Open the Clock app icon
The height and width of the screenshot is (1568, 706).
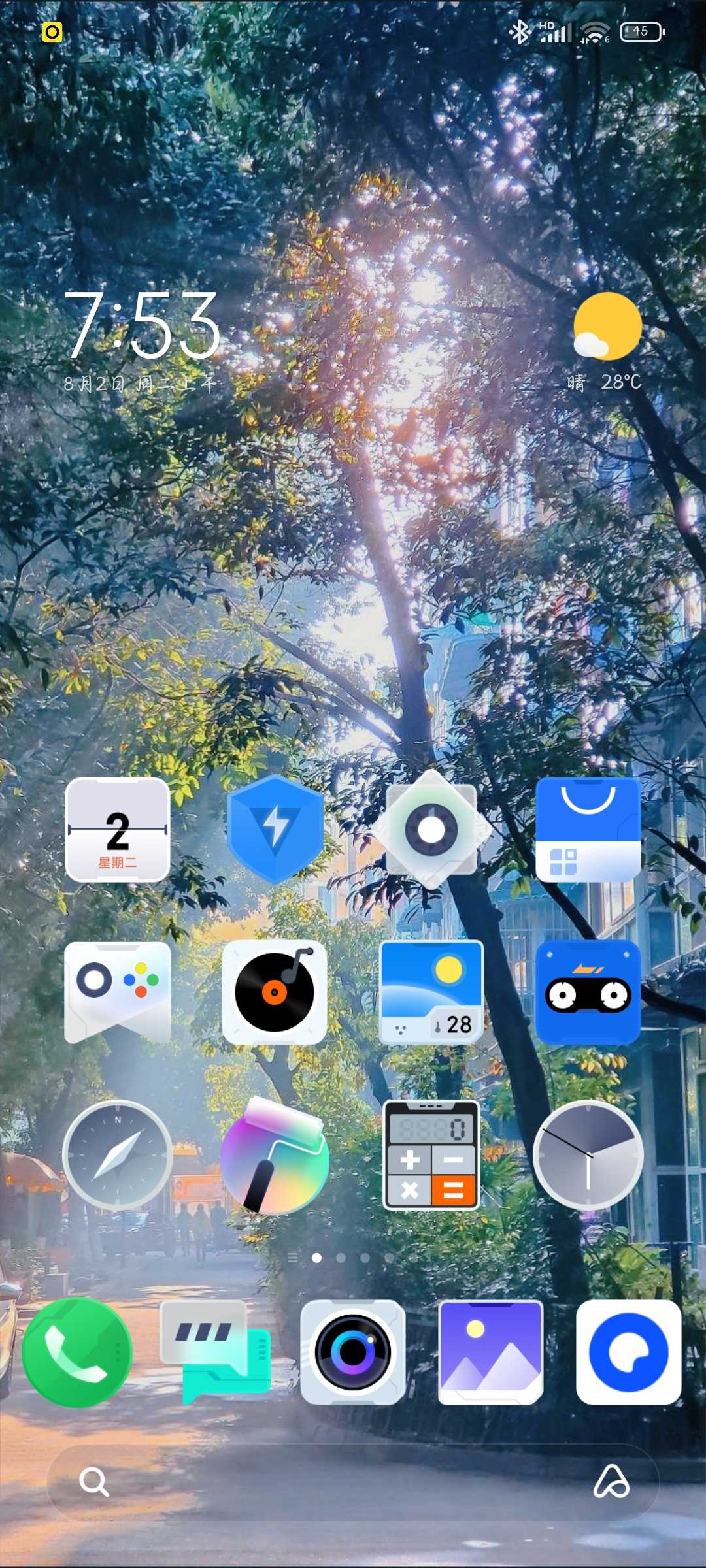tap(588, 1155)
